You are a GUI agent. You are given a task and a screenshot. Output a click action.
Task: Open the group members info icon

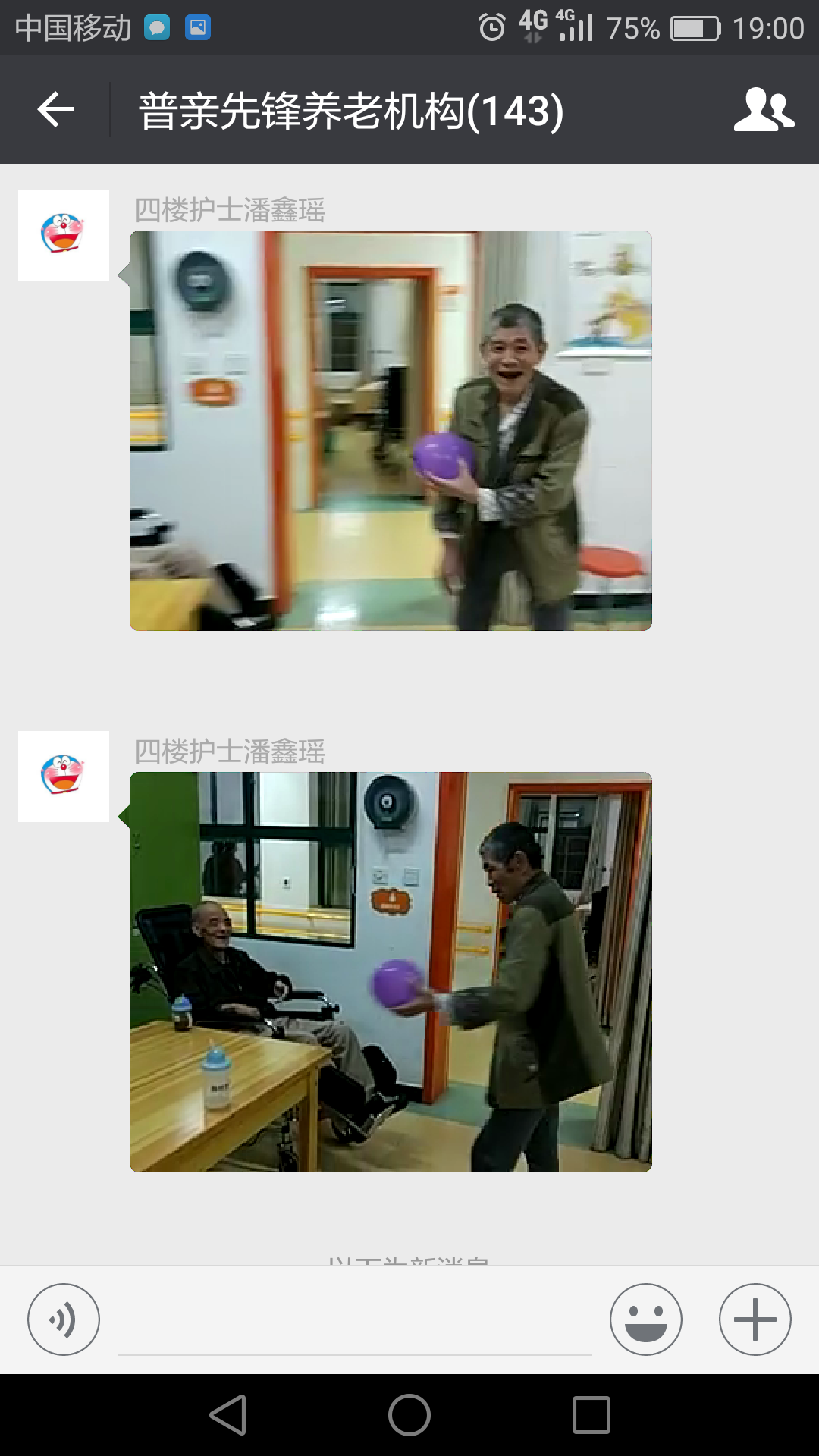click(x=764, y=110)
